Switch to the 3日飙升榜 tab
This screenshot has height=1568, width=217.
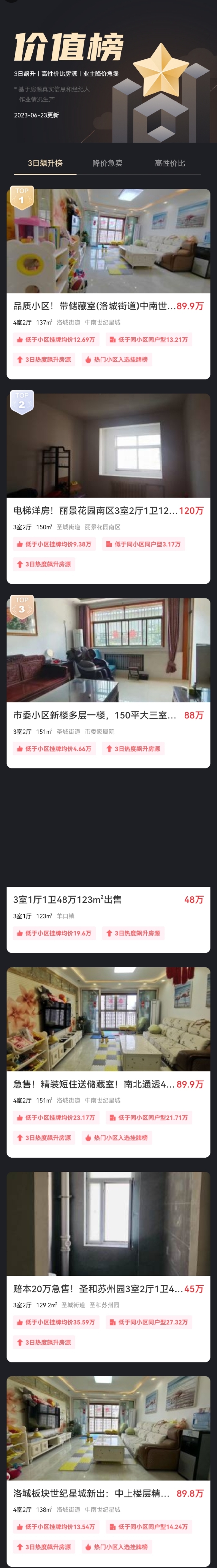click(x=45, y=163)
